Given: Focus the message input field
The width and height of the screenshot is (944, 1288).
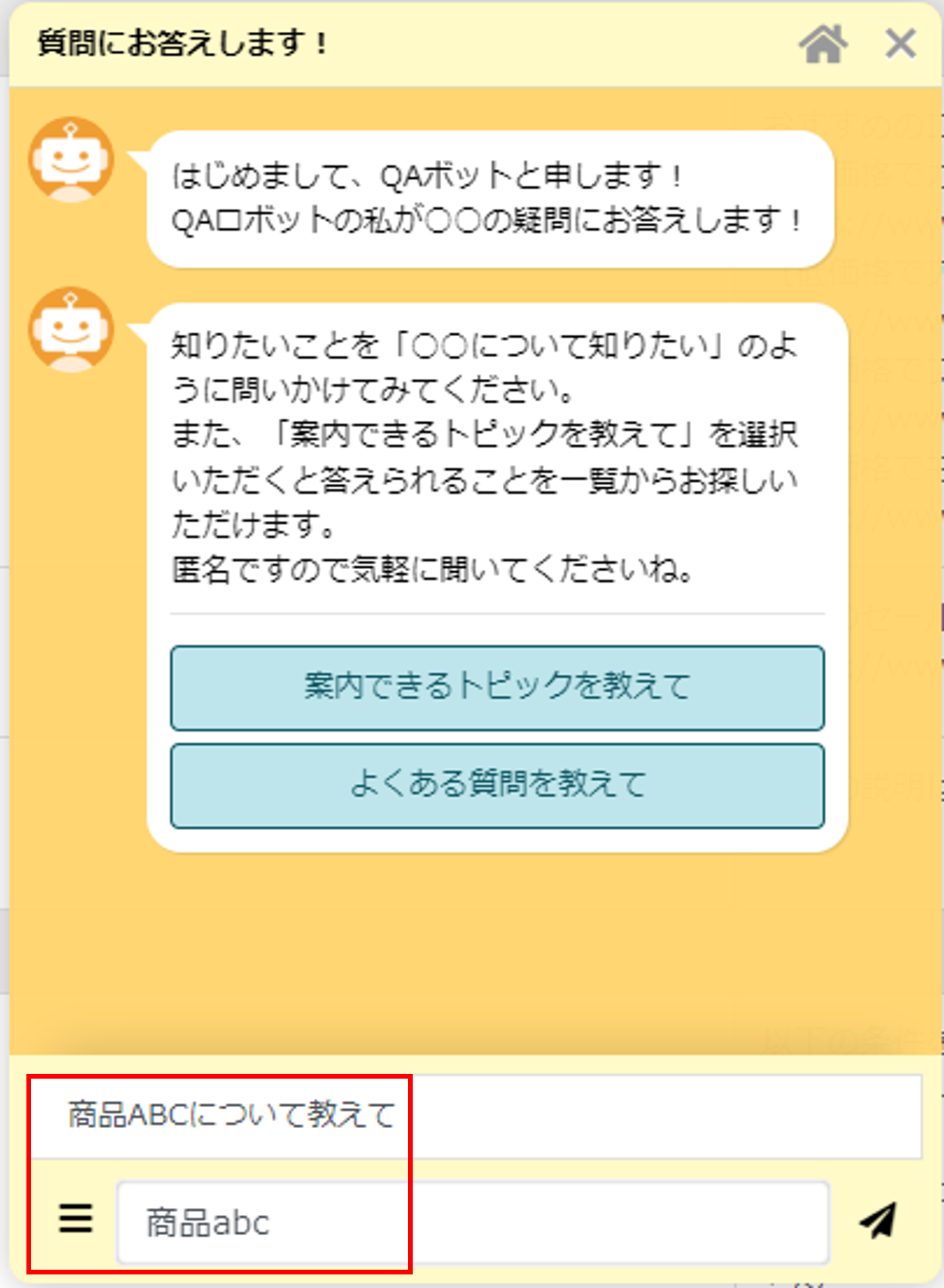Looking at the screenshot, I should 472,1222.
